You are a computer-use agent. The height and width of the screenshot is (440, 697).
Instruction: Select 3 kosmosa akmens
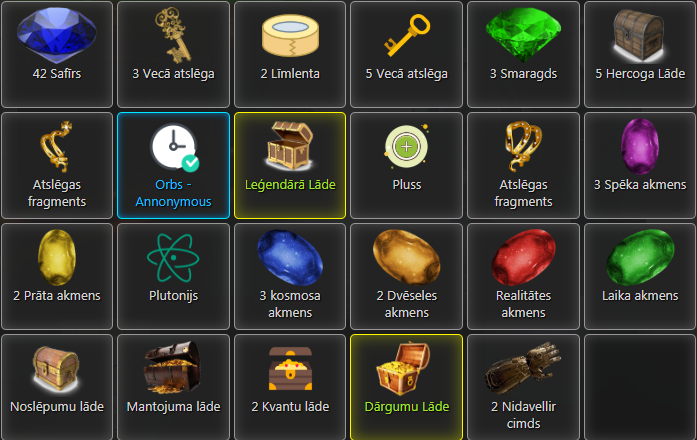click(x=290, y=276)
